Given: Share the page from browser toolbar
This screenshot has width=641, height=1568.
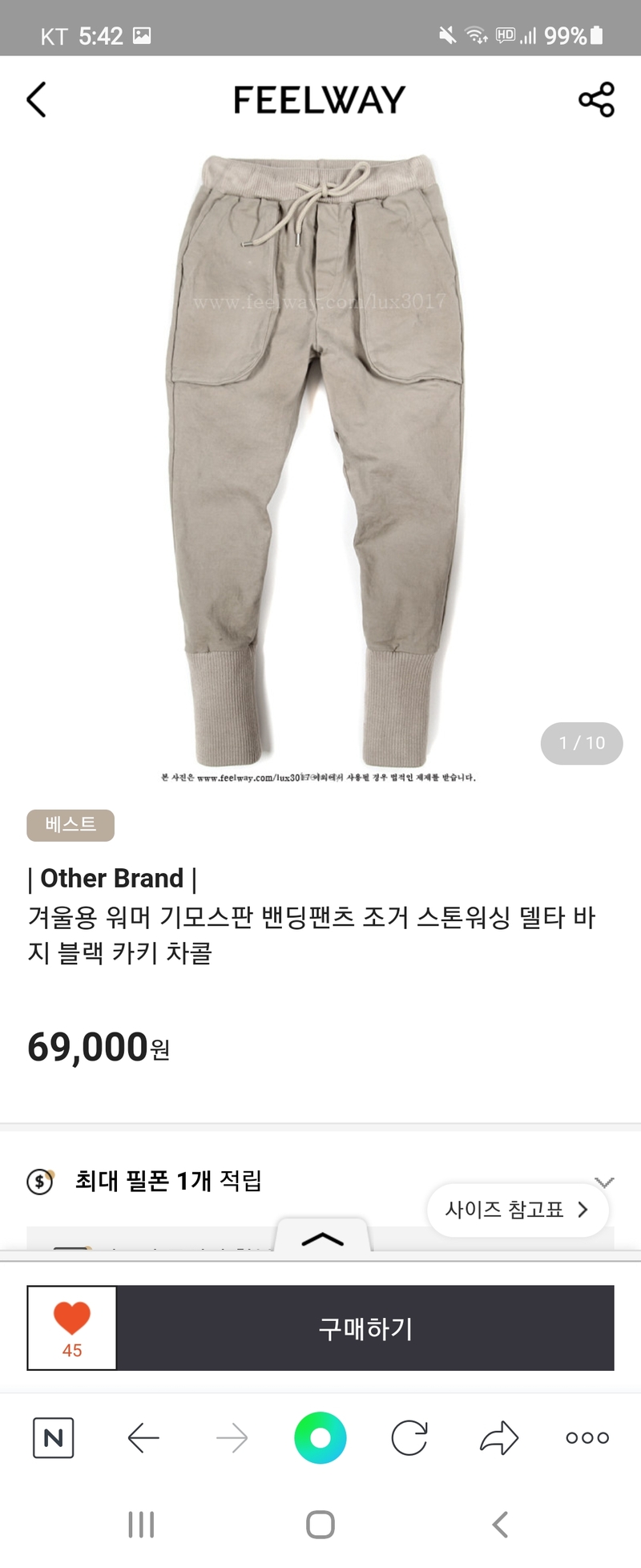Looking at the screenshot, I should [x=498, y=1437].
